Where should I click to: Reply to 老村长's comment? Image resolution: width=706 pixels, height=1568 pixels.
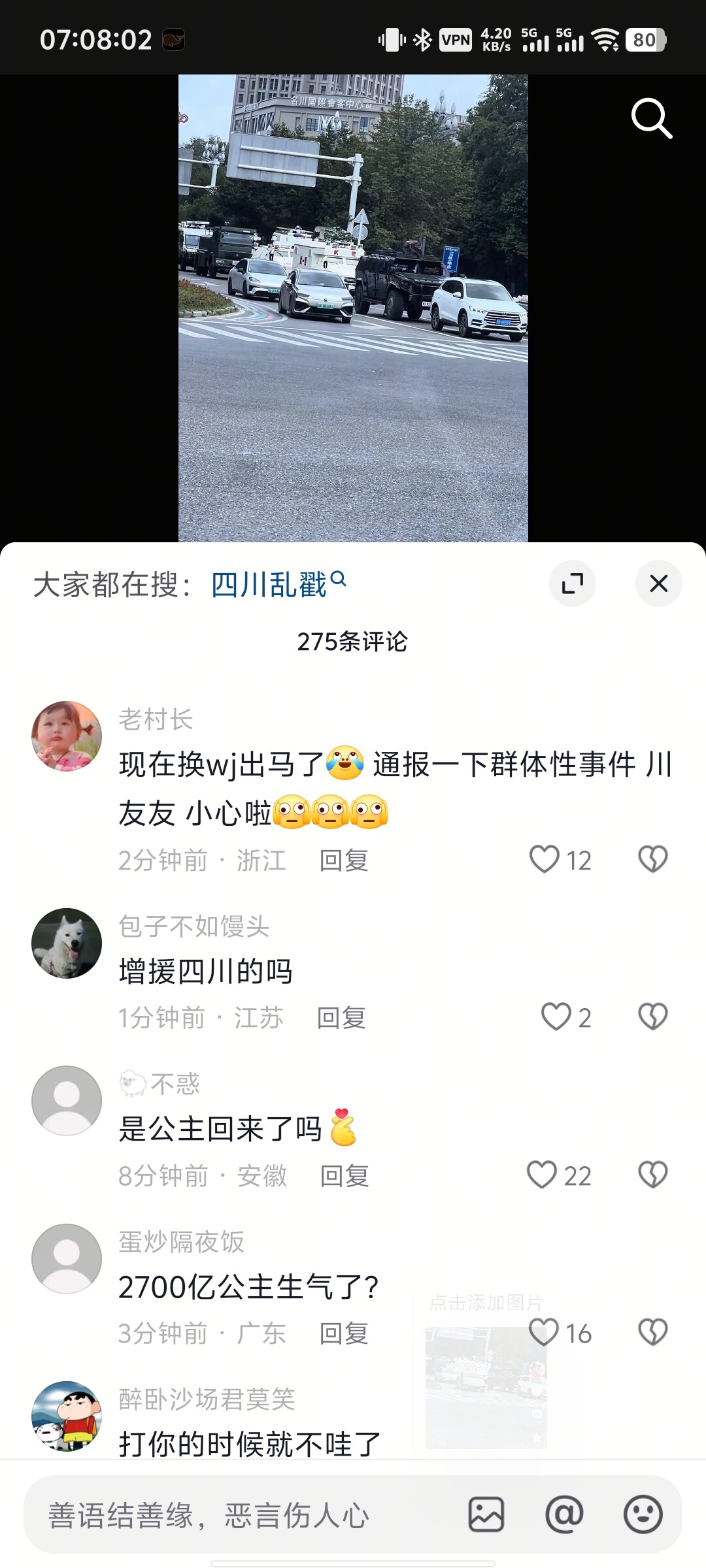(x=344, y=860)
